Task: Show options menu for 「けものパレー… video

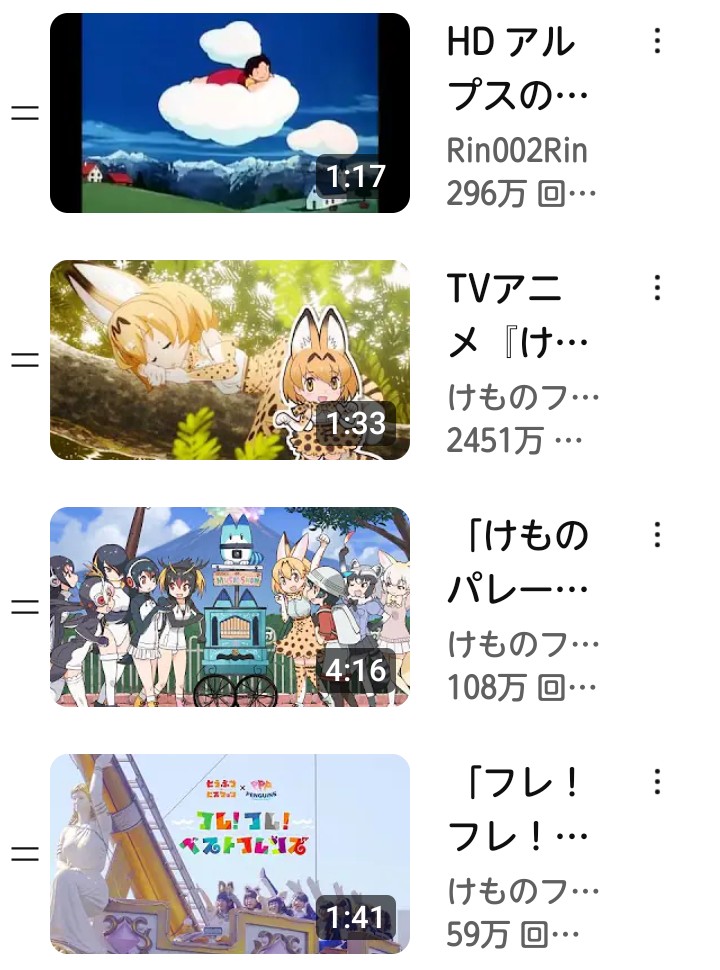Action: point(657,535)
